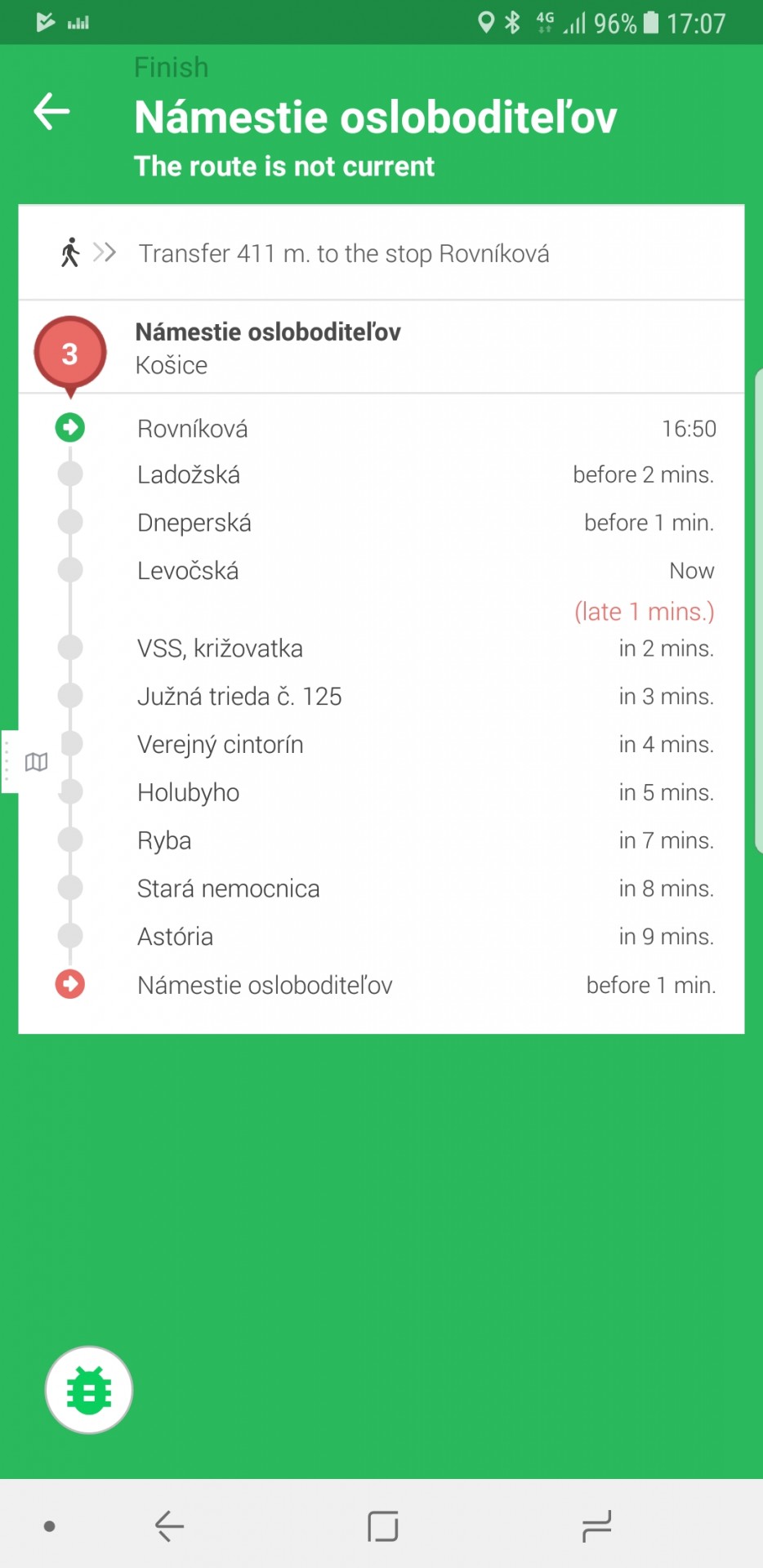
Task: Go to the system home screen
Action: pyautogui.click(x=382, y=1525)
